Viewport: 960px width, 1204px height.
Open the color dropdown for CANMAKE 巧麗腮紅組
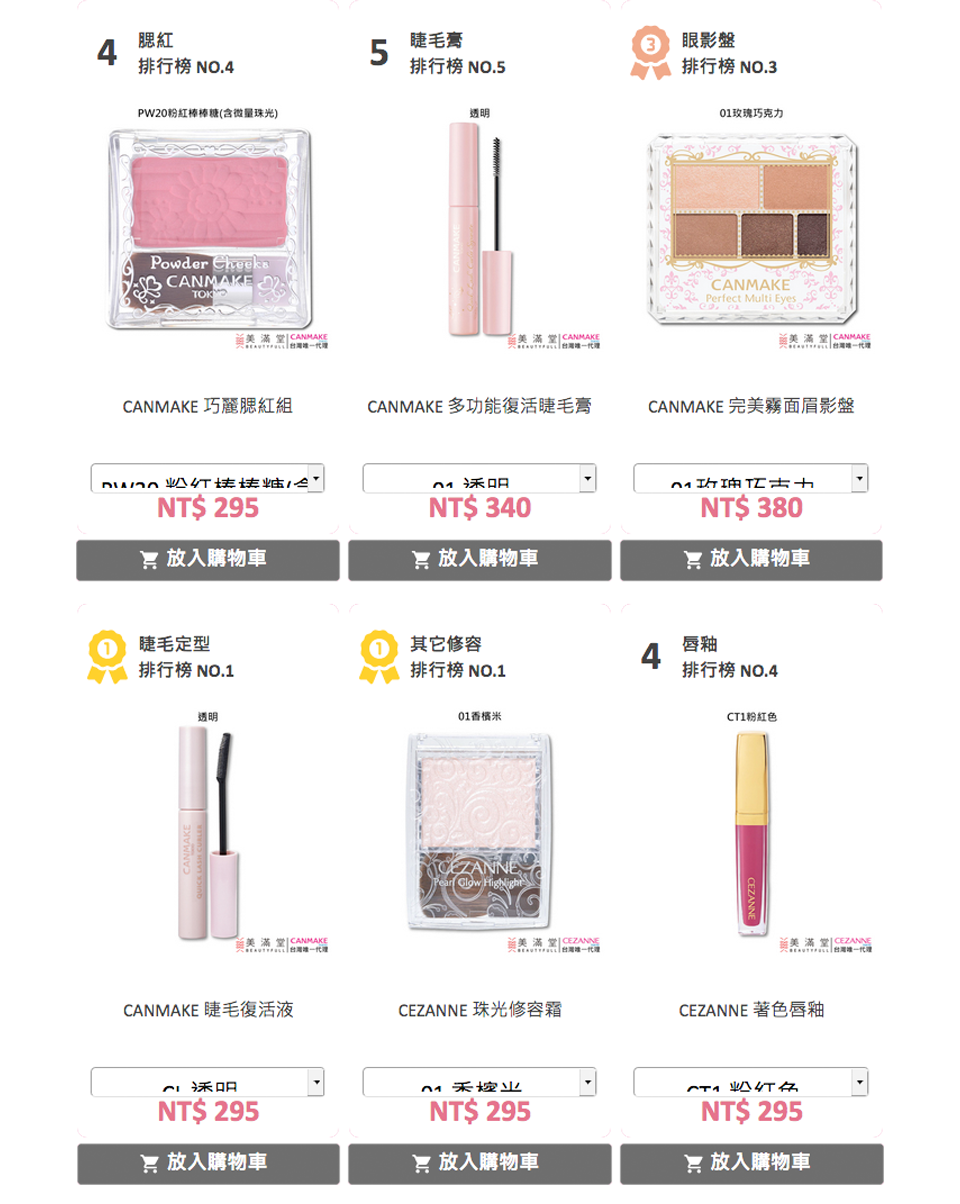click(x=208, y=478)
